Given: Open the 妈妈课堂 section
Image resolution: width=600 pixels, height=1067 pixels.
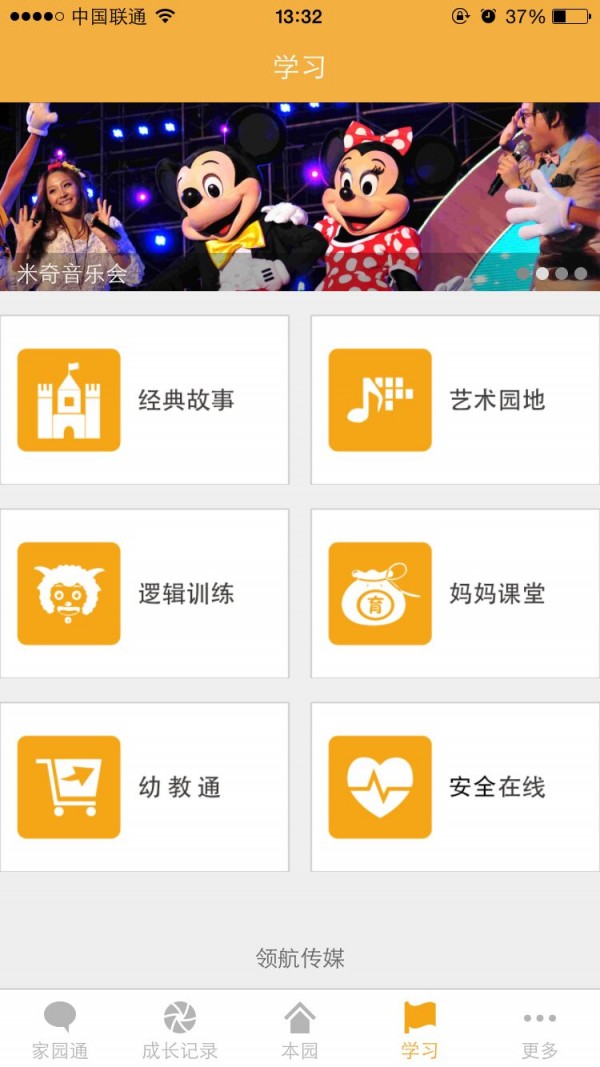Looking at the screenshot, I should [x=455, y=594].
